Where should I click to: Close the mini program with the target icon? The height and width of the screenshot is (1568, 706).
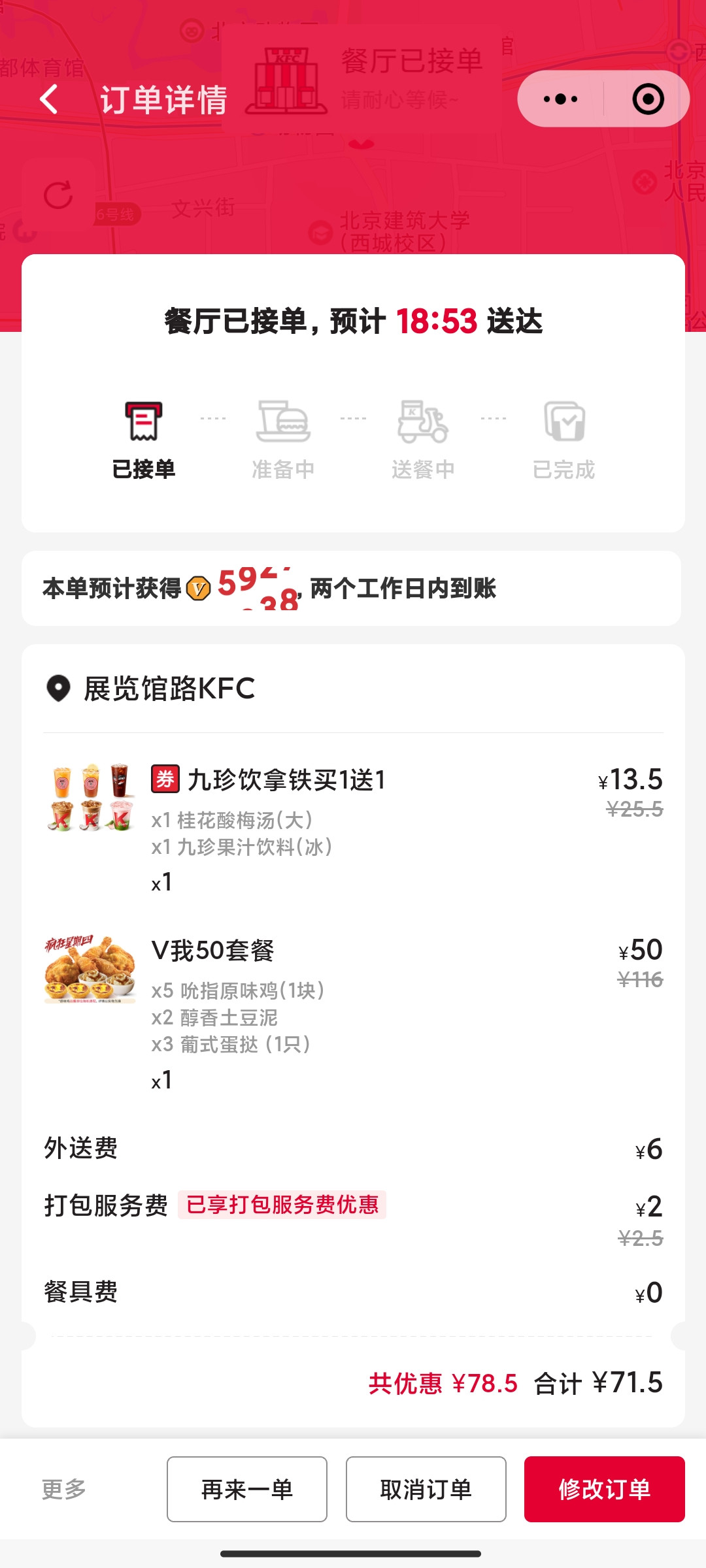pyautogui.click(x=648, y=99)
